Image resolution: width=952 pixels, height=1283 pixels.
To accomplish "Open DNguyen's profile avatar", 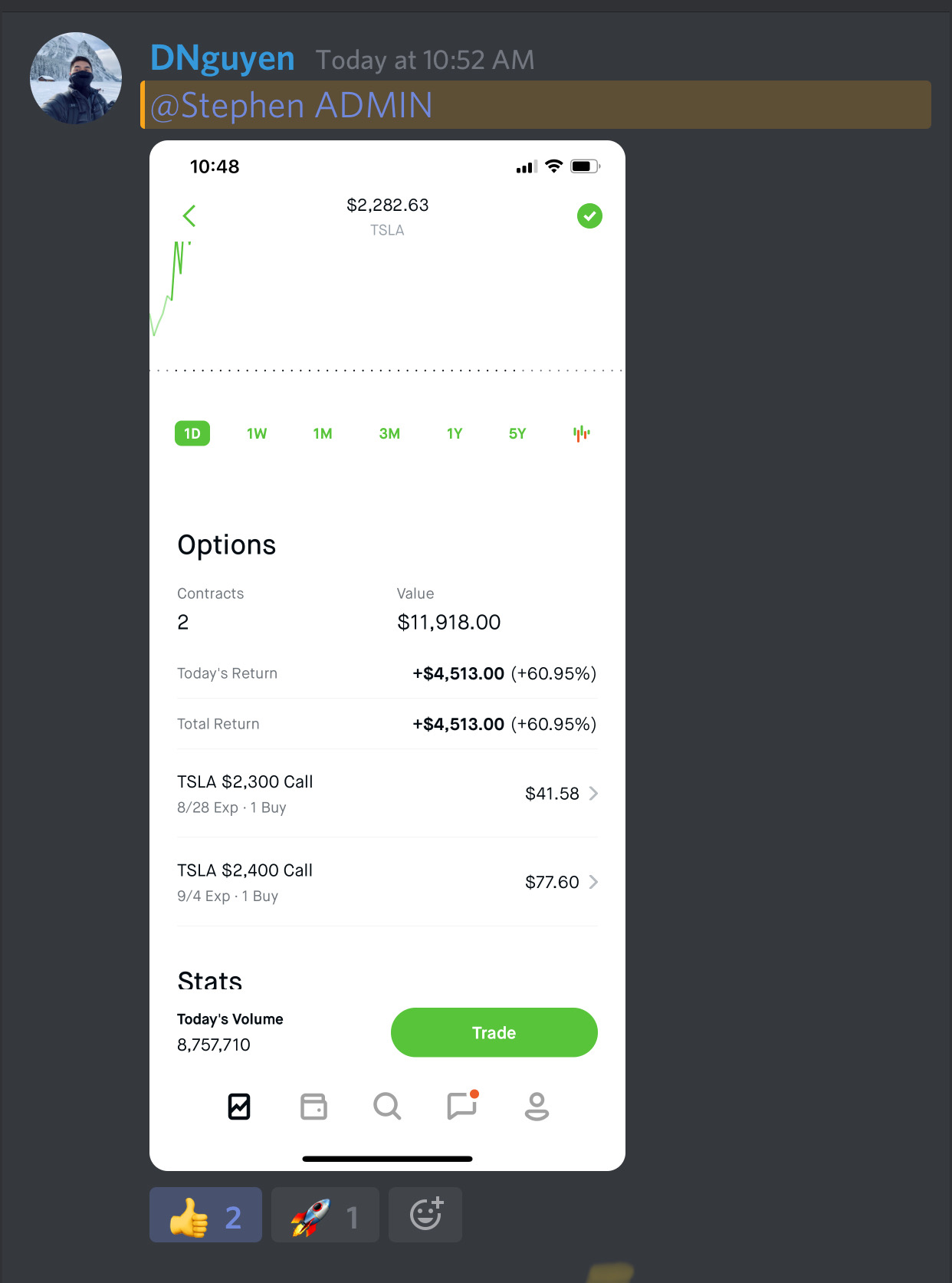I will pyautogui.click(x=75, y=77).
